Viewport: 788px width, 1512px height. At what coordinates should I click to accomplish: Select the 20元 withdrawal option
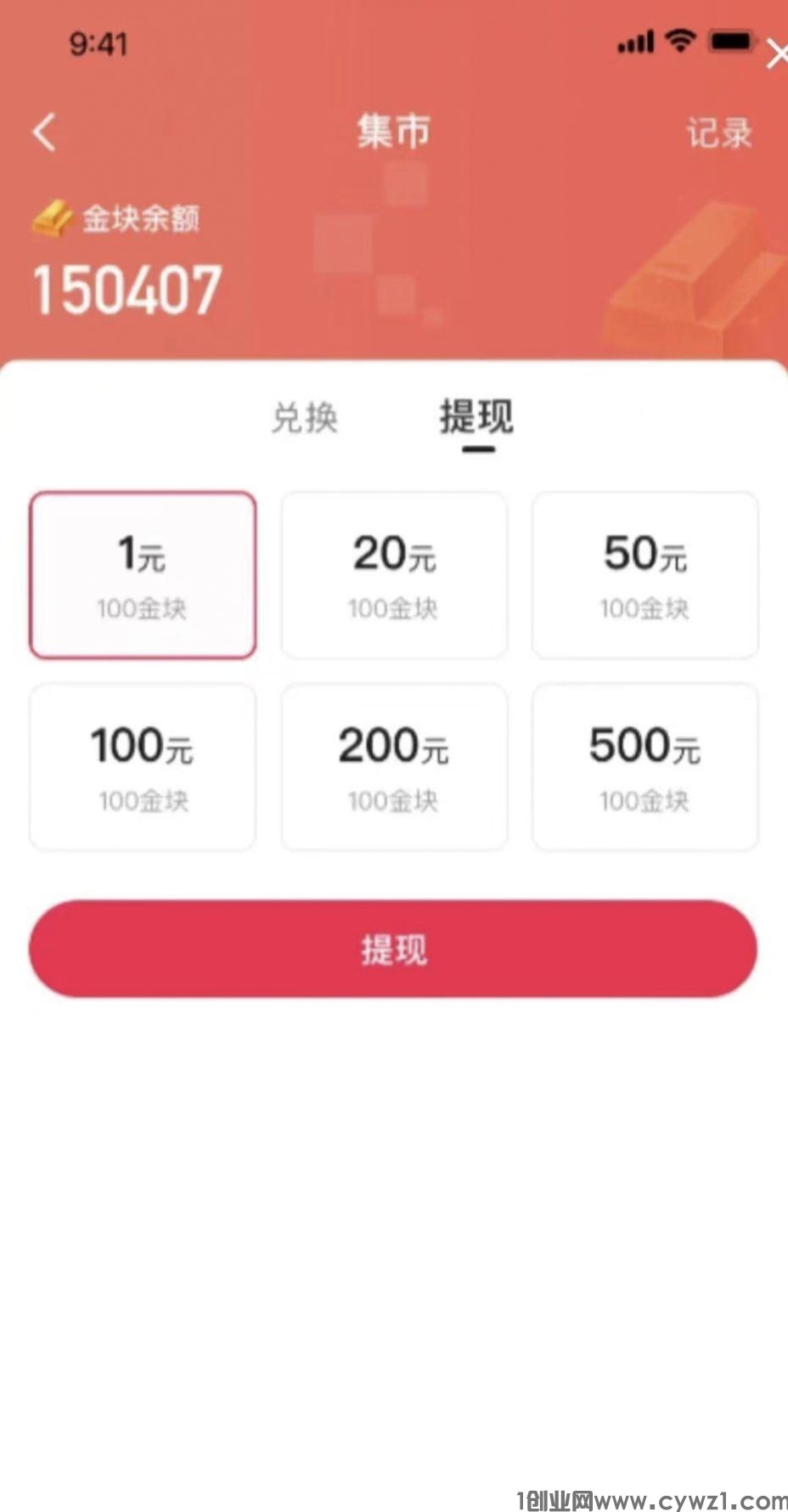click(x=394, y=575)
